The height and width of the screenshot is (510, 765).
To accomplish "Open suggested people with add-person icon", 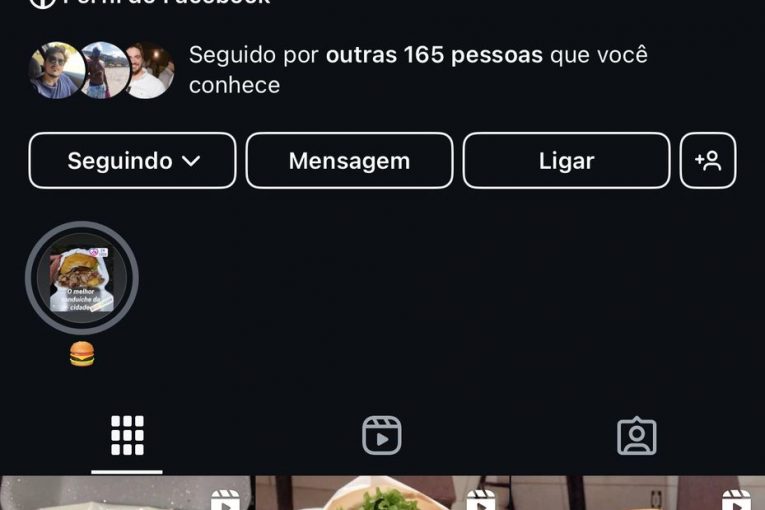I will coord(708,161).
